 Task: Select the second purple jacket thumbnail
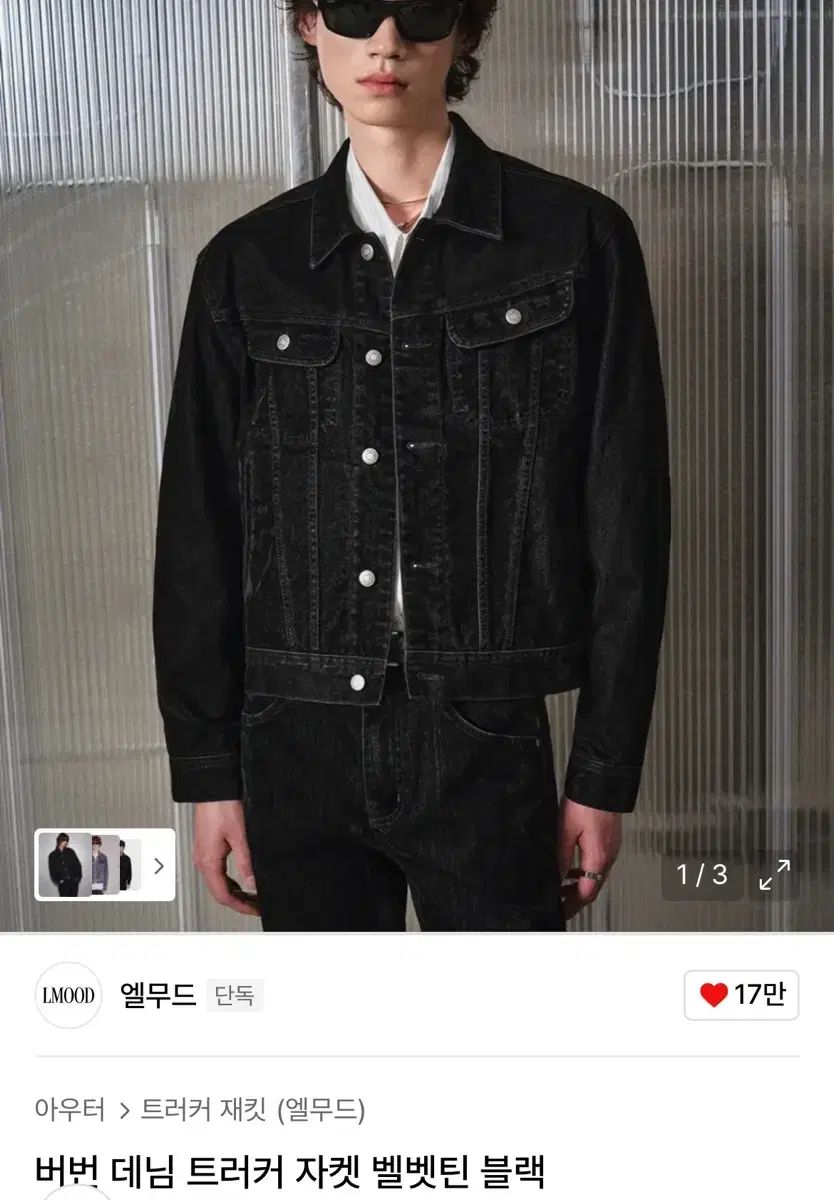[106, 864]
